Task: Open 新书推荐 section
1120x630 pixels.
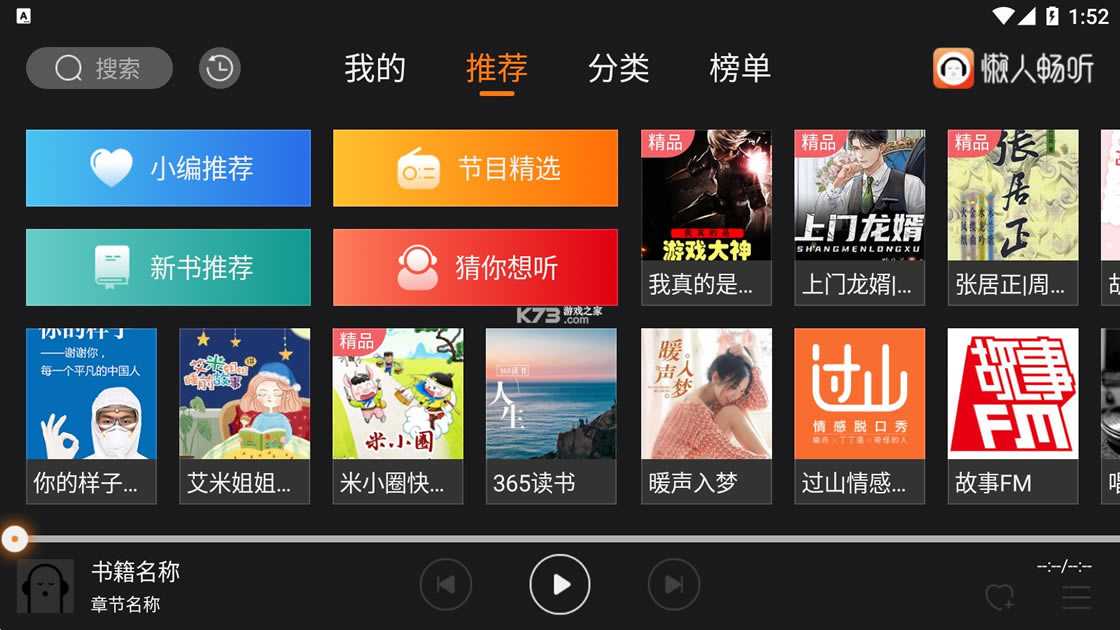Action: (x=168, y=267)
